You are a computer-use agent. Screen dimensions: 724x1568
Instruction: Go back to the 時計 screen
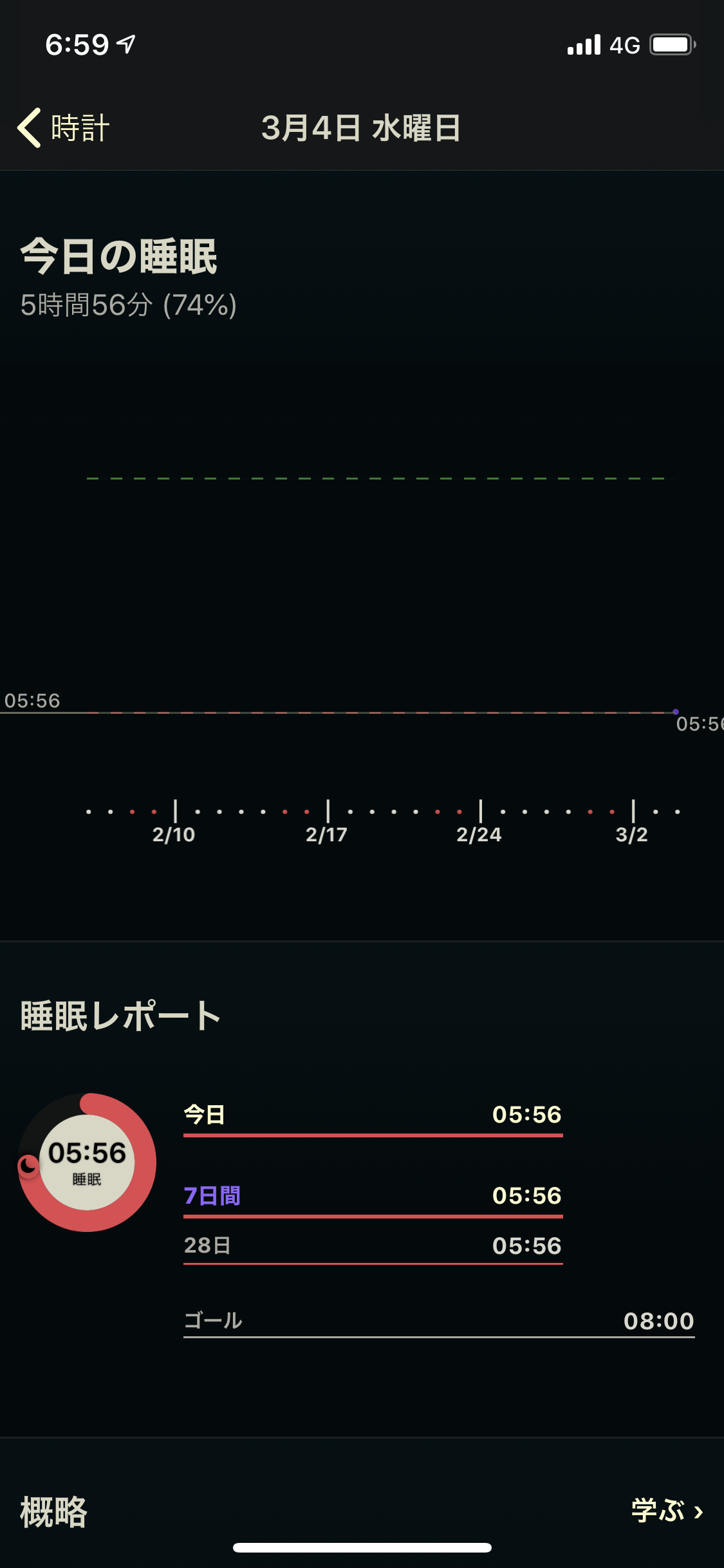pos(63,127)
